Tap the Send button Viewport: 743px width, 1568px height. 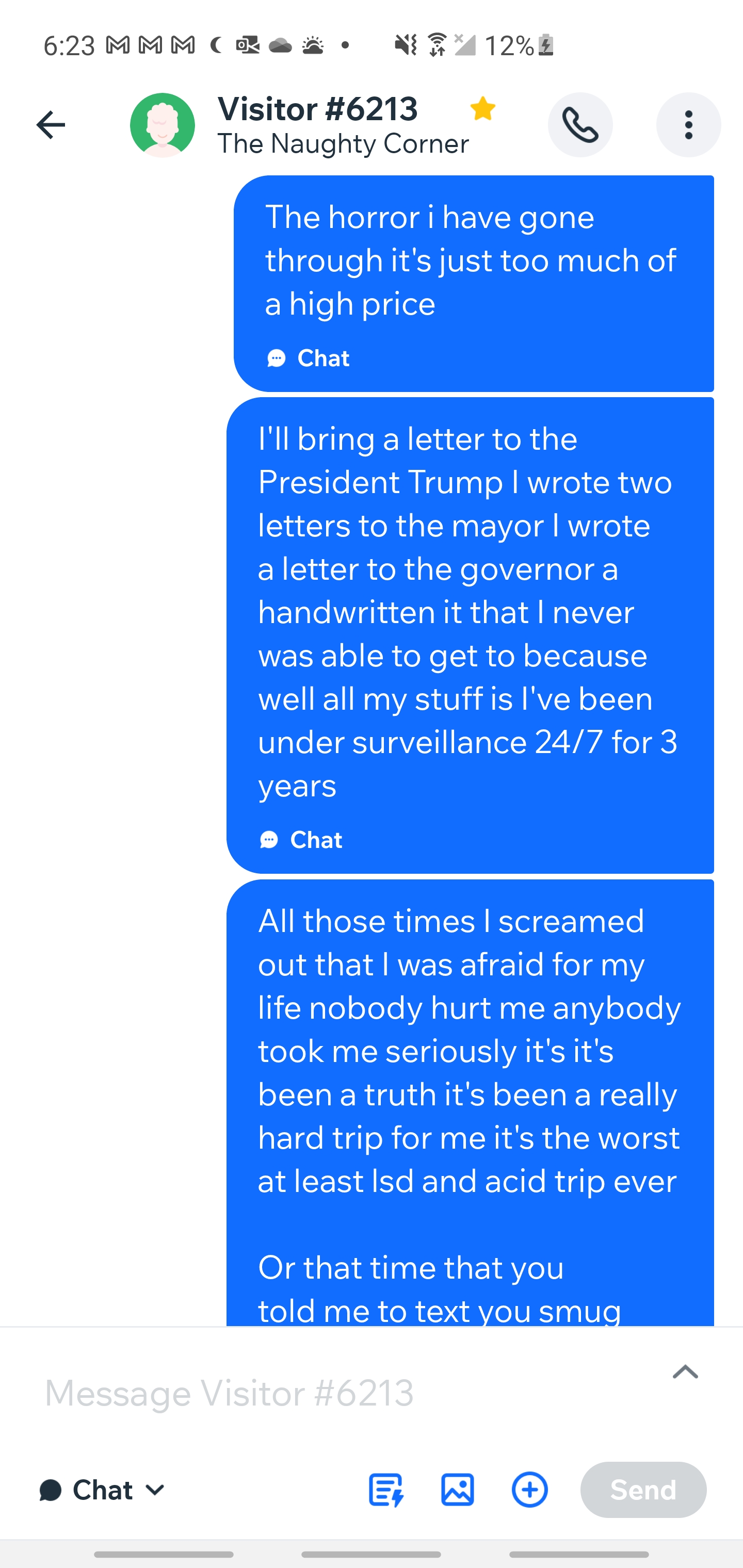[643, 1490]
